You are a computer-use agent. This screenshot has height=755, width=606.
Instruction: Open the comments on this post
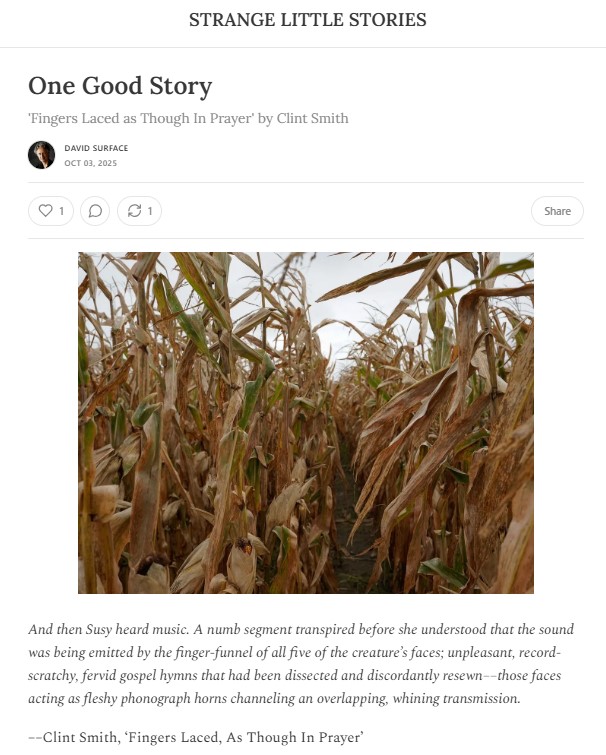tap(95, 211)
